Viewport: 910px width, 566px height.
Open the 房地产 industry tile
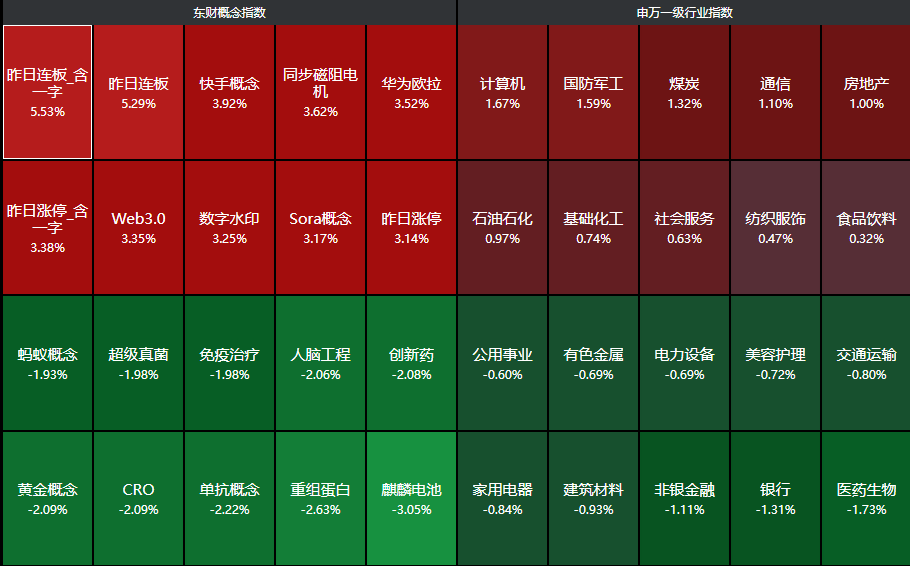coord(866,92)
